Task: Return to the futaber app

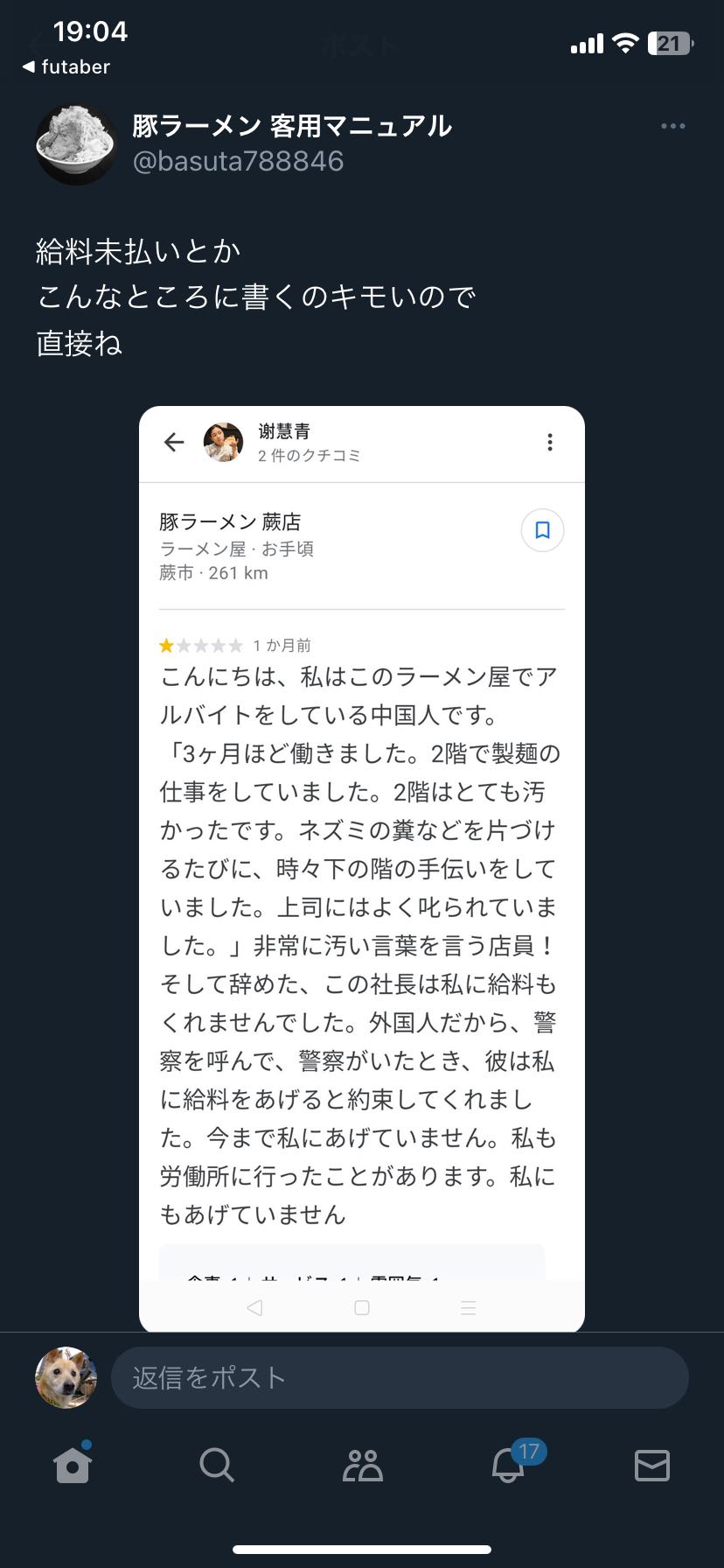Action: [x=66, y=67]
